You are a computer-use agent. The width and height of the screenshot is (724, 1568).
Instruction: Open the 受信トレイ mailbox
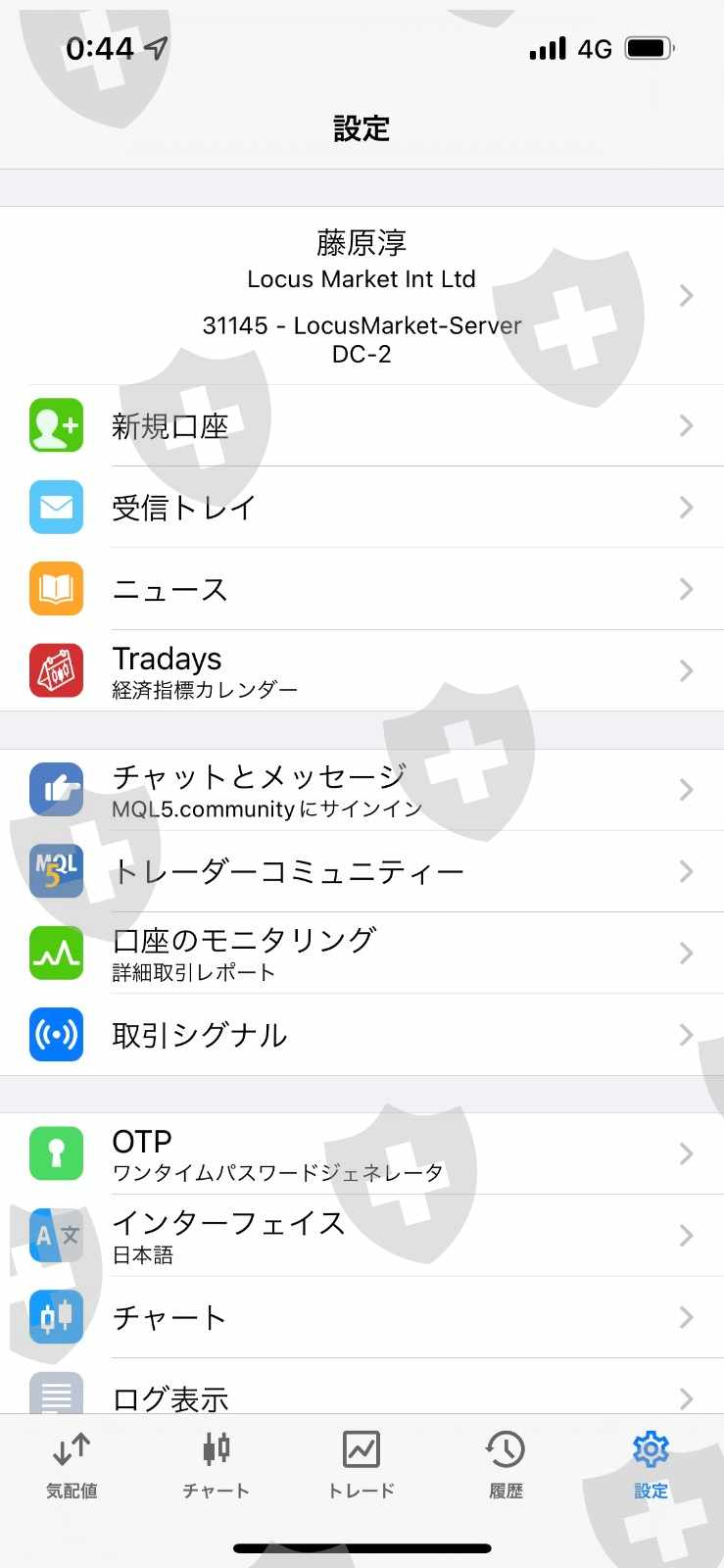362,507
